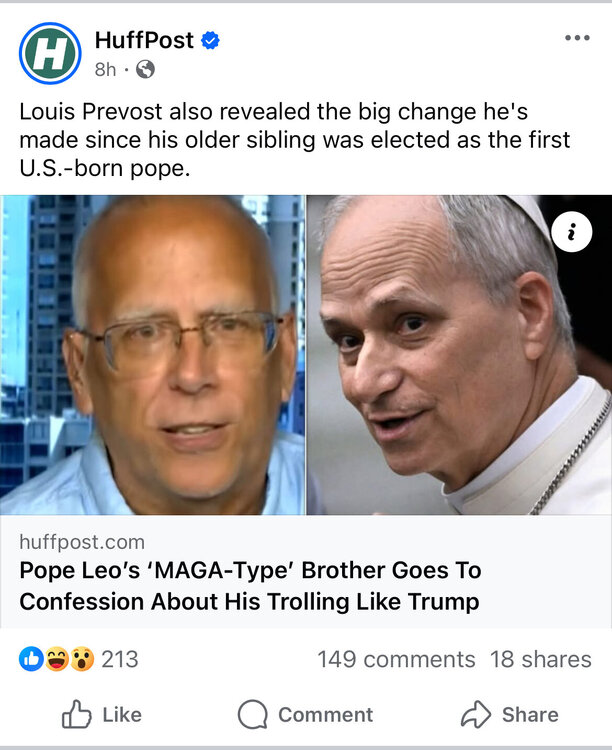Tap the info icon on the article image
The width and height of the screenshot is (612, 750).
(x=571, y=233)
